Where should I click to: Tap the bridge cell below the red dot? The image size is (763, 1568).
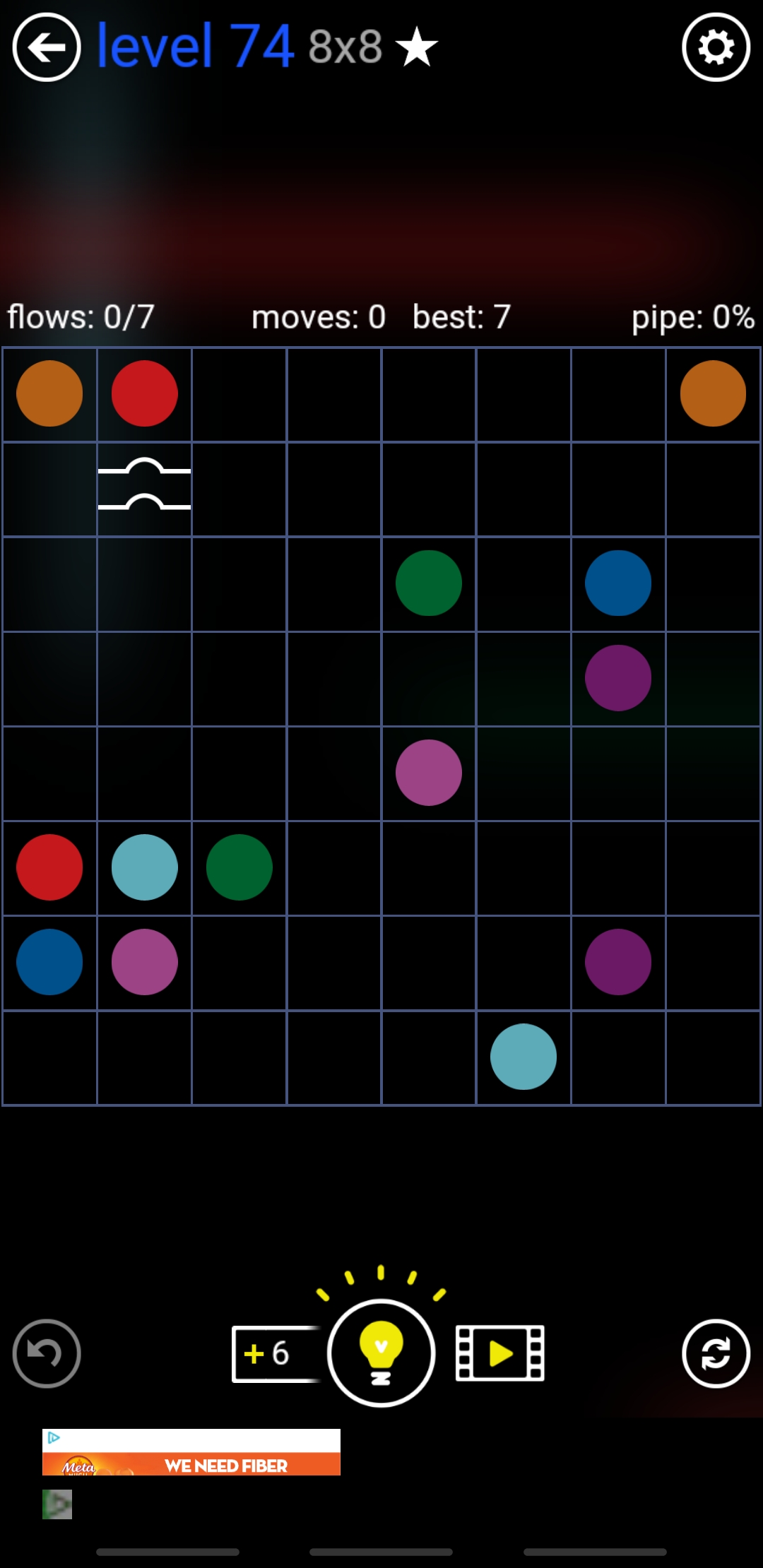pyautogui.click(x=144, y=489)
